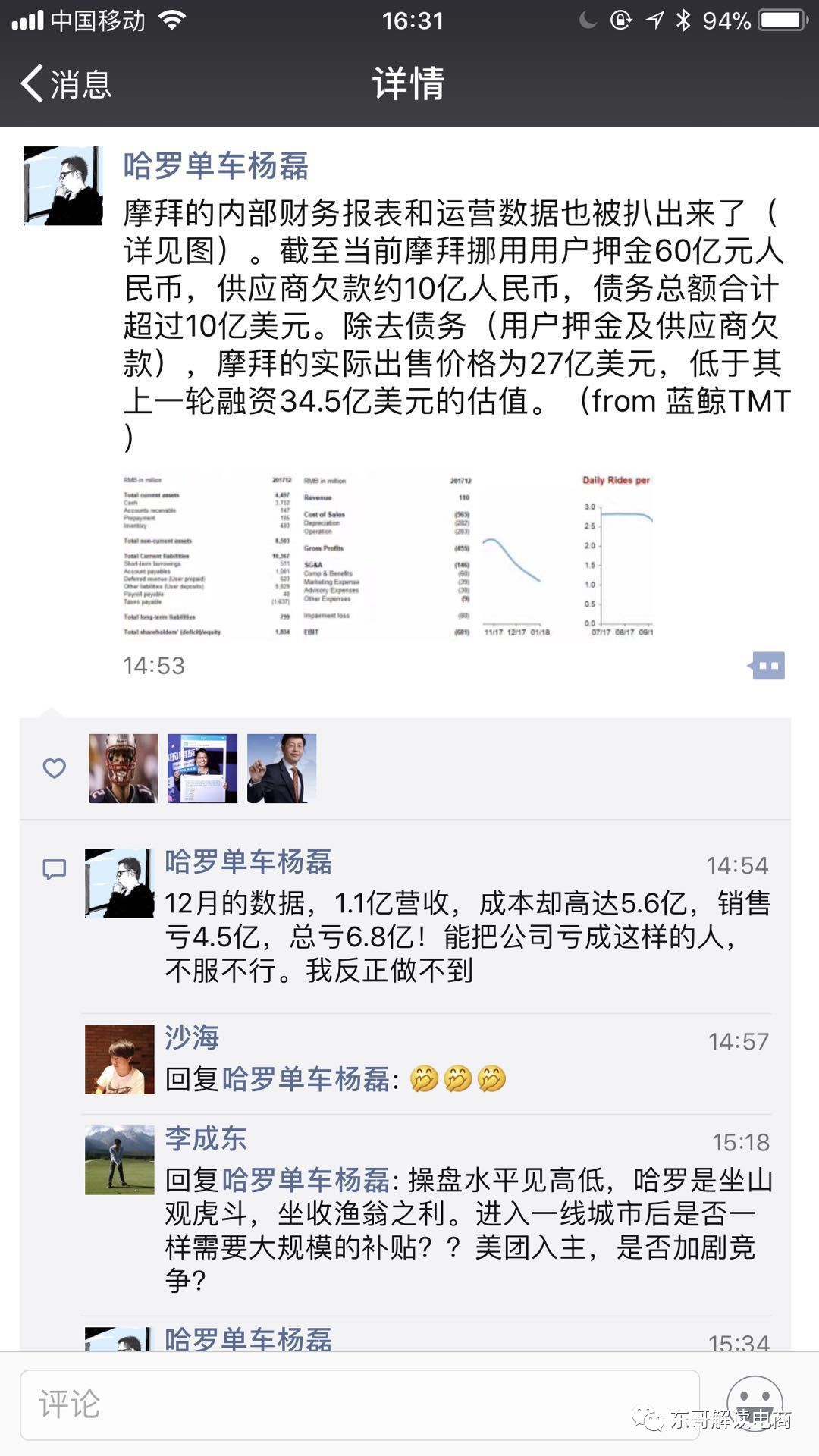View the second liker's avatar
The width and height of the screenshot is (819, 1456).
202,768
